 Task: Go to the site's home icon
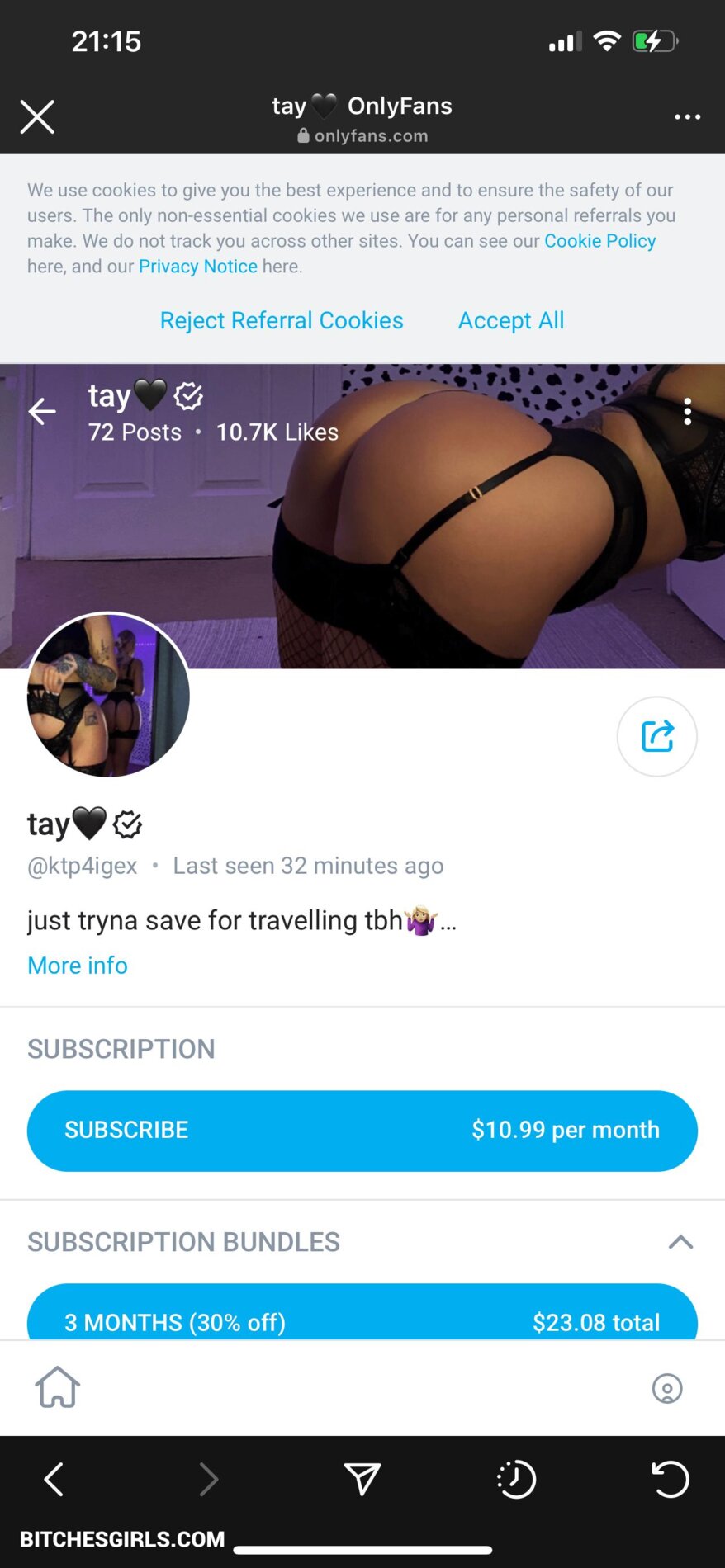tap(57, 1387)
